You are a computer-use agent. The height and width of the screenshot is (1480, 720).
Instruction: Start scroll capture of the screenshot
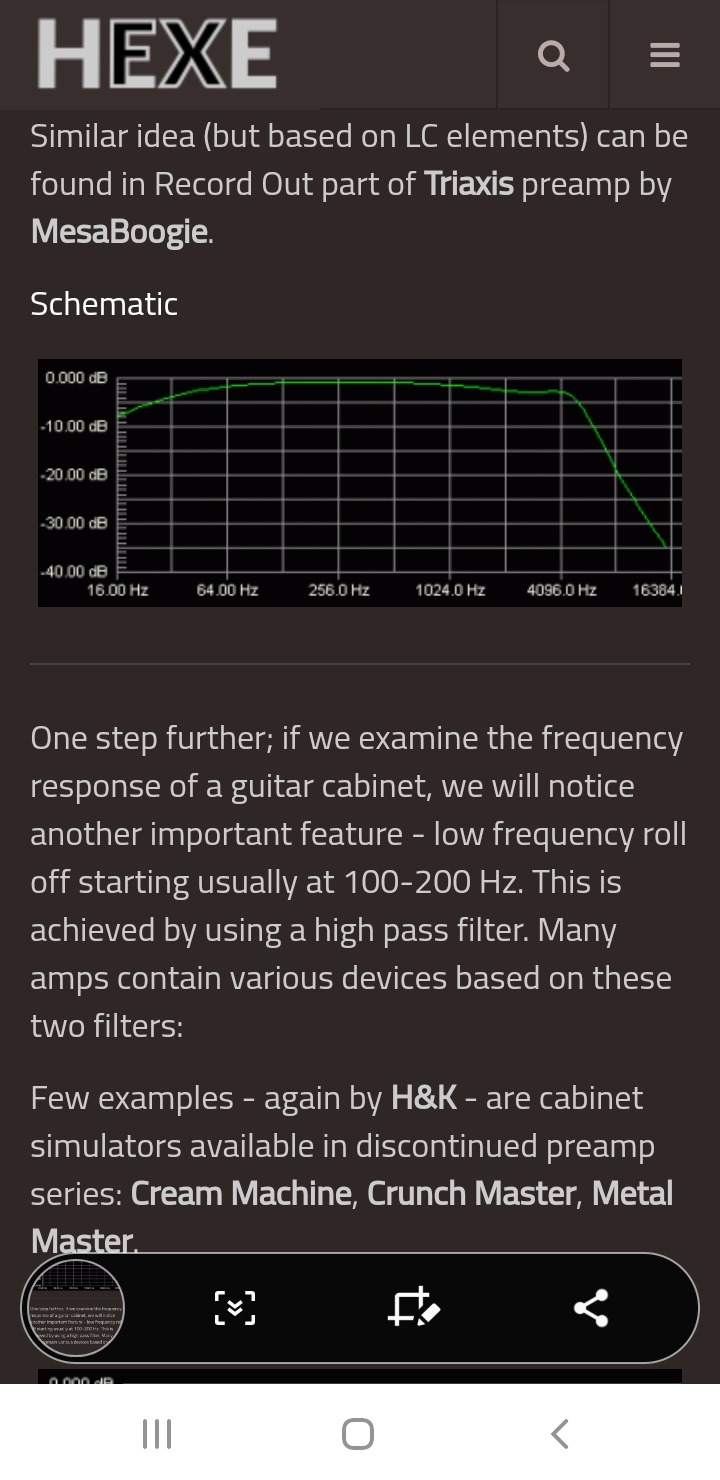point(235,1308)
